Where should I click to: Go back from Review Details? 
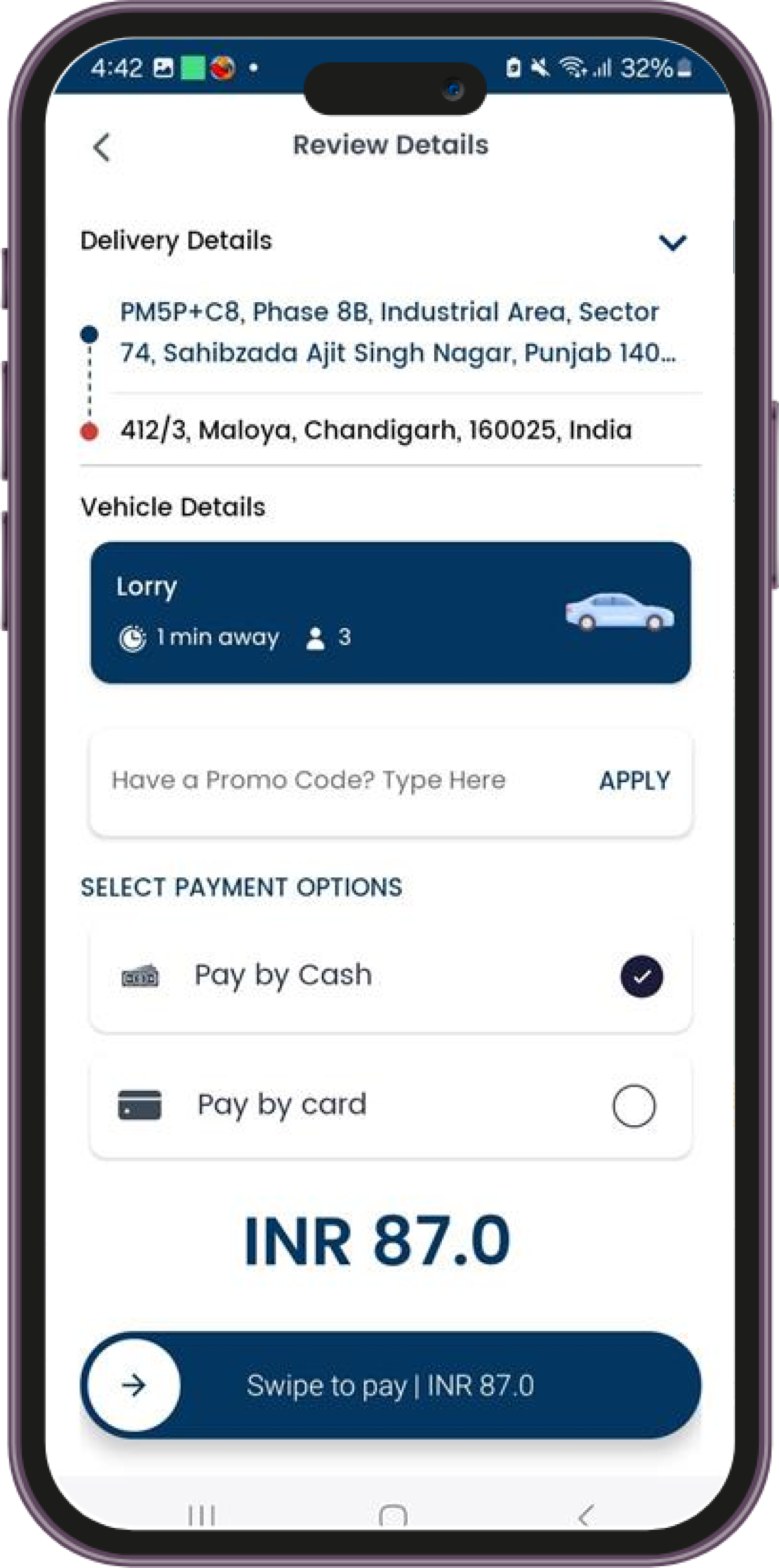102,147
